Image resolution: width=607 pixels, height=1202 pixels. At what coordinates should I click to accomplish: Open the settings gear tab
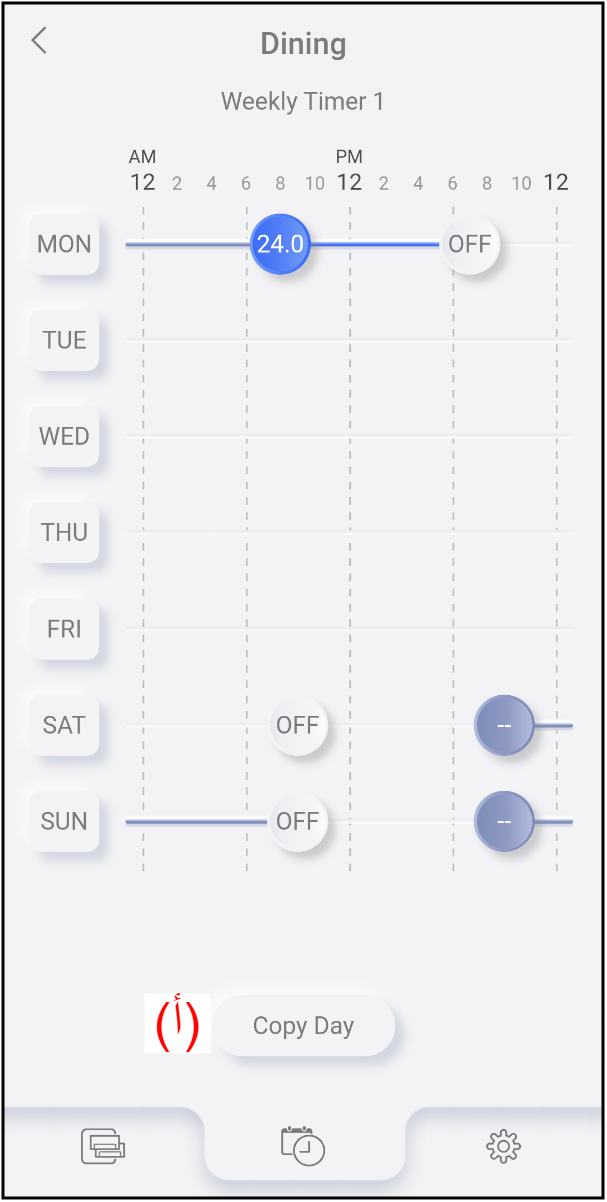pyautogui.click(x=504, y=1146)
